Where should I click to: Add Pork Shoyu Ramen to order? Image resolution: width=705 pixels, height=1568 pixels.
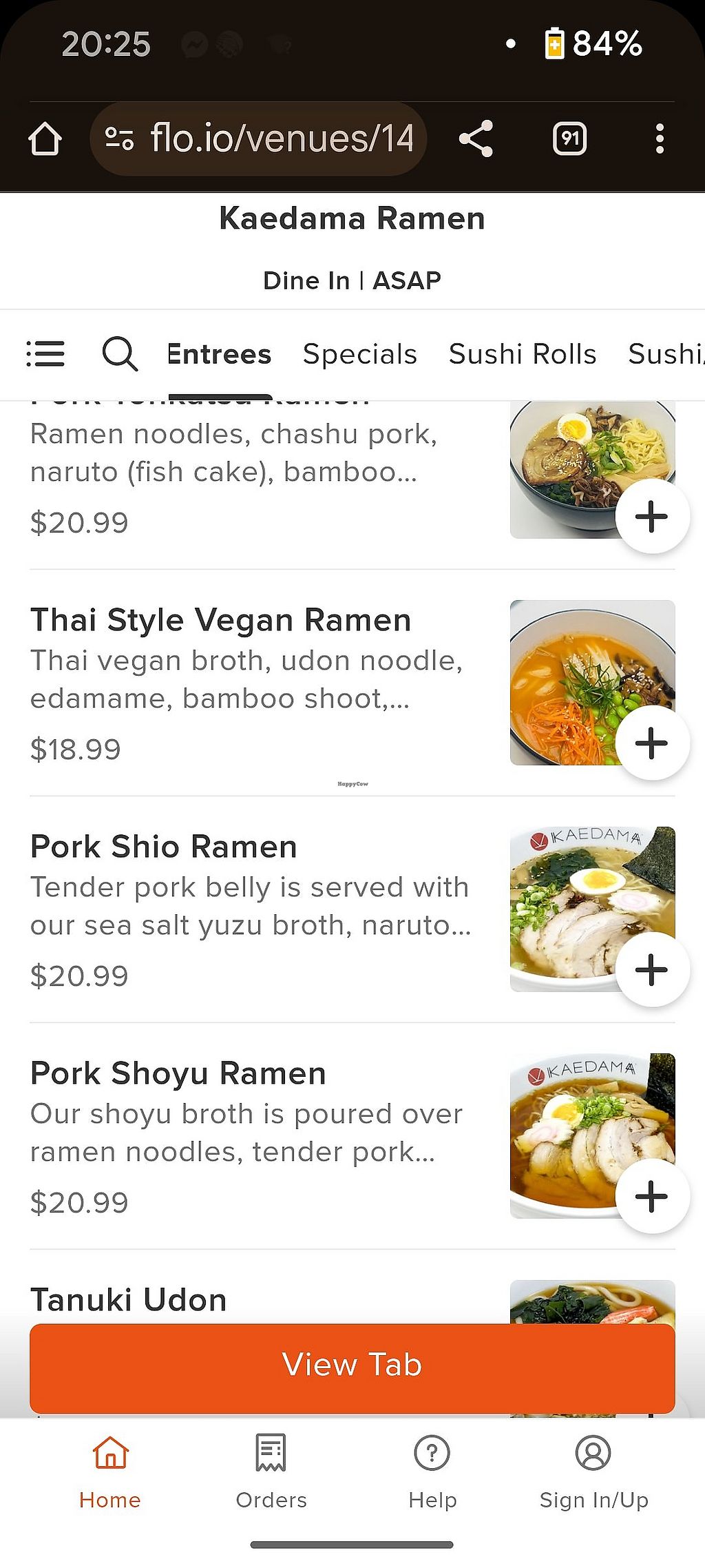pyautogui.click(x=651, y=1197)
